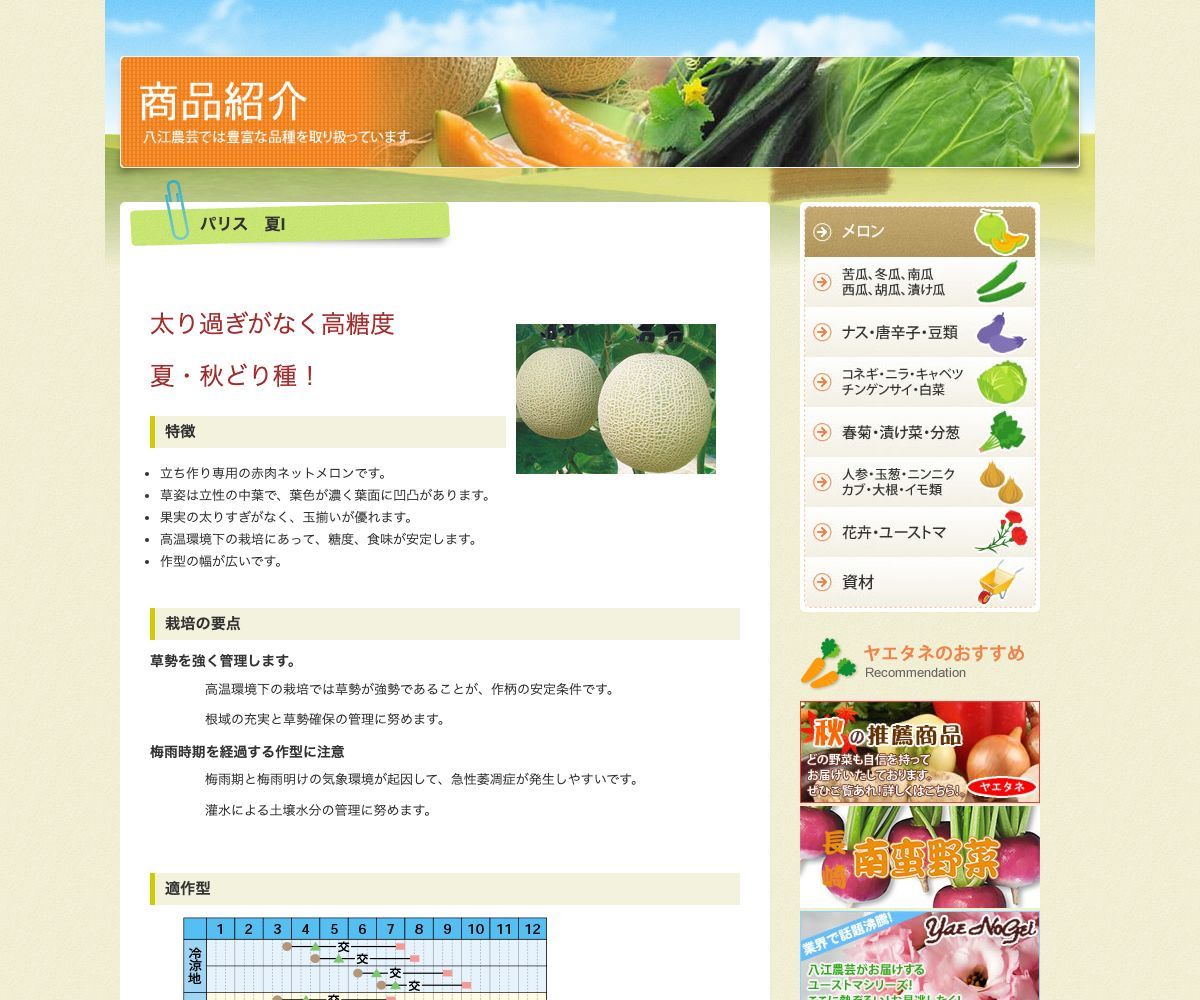Viewport: 1200px width, 1000px height.
Task: Select ナス・唐辛子・豆類 category
Action: click(919, 332)
